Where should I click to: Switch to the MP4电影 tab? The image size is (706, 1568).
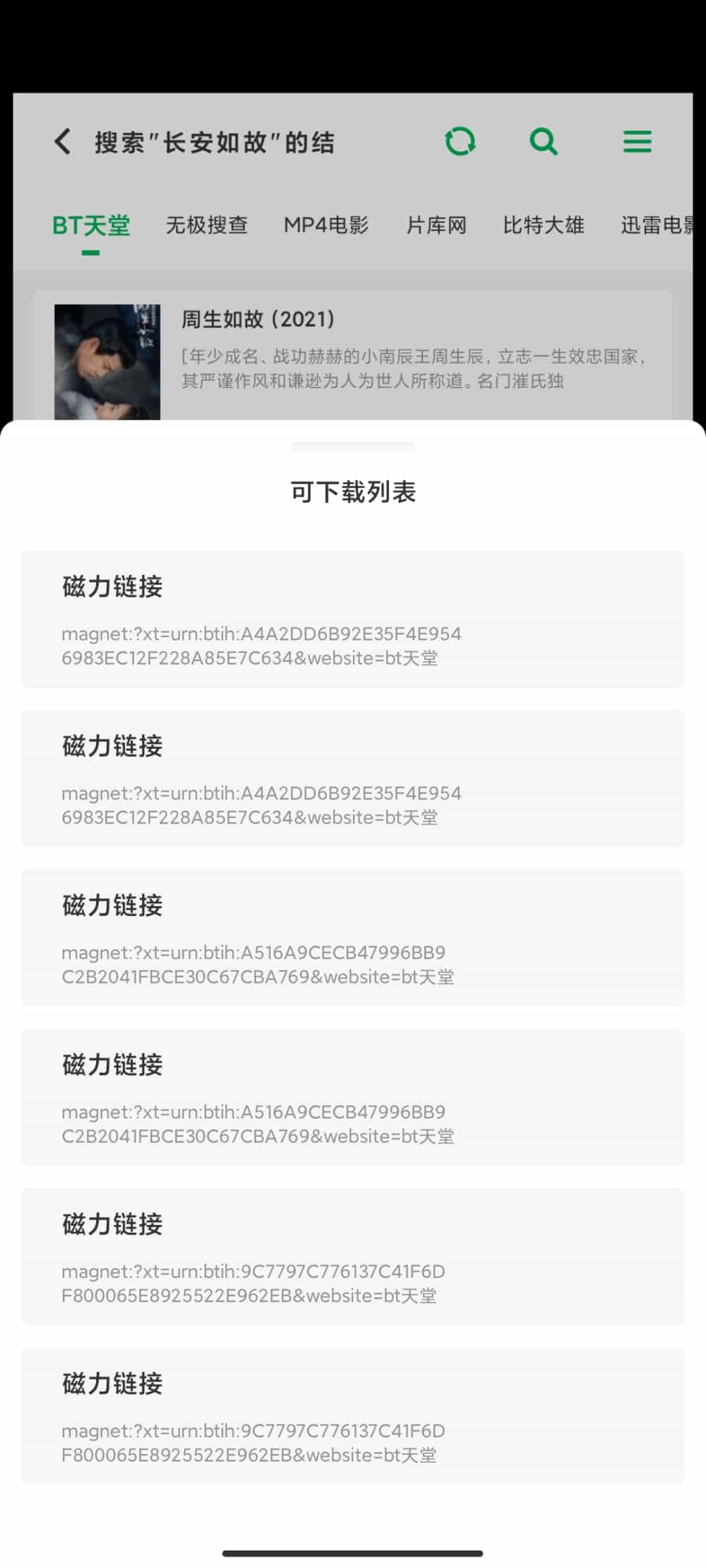[325, 225]
